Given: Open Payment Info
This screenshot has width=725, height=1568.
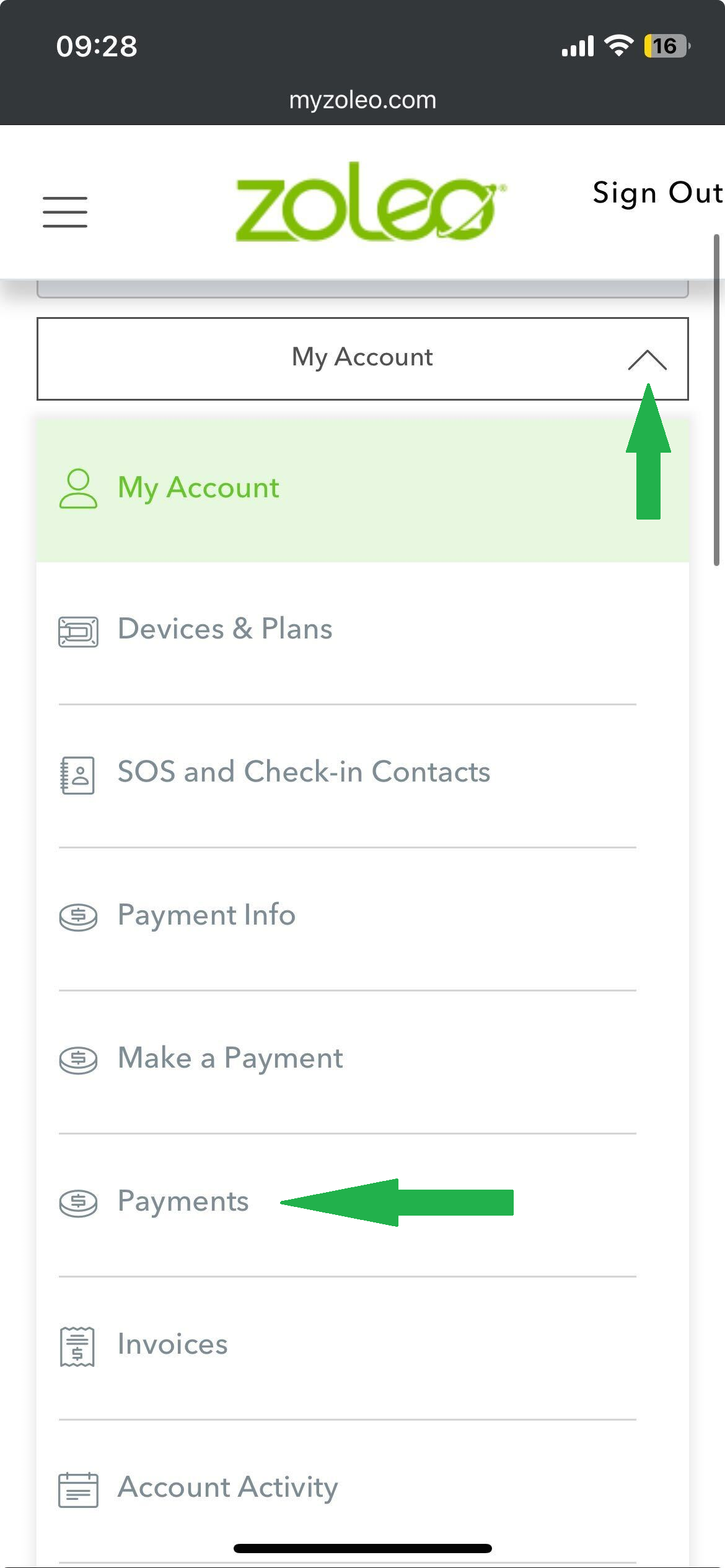Looking at the screenshot, I should (348, 917).
